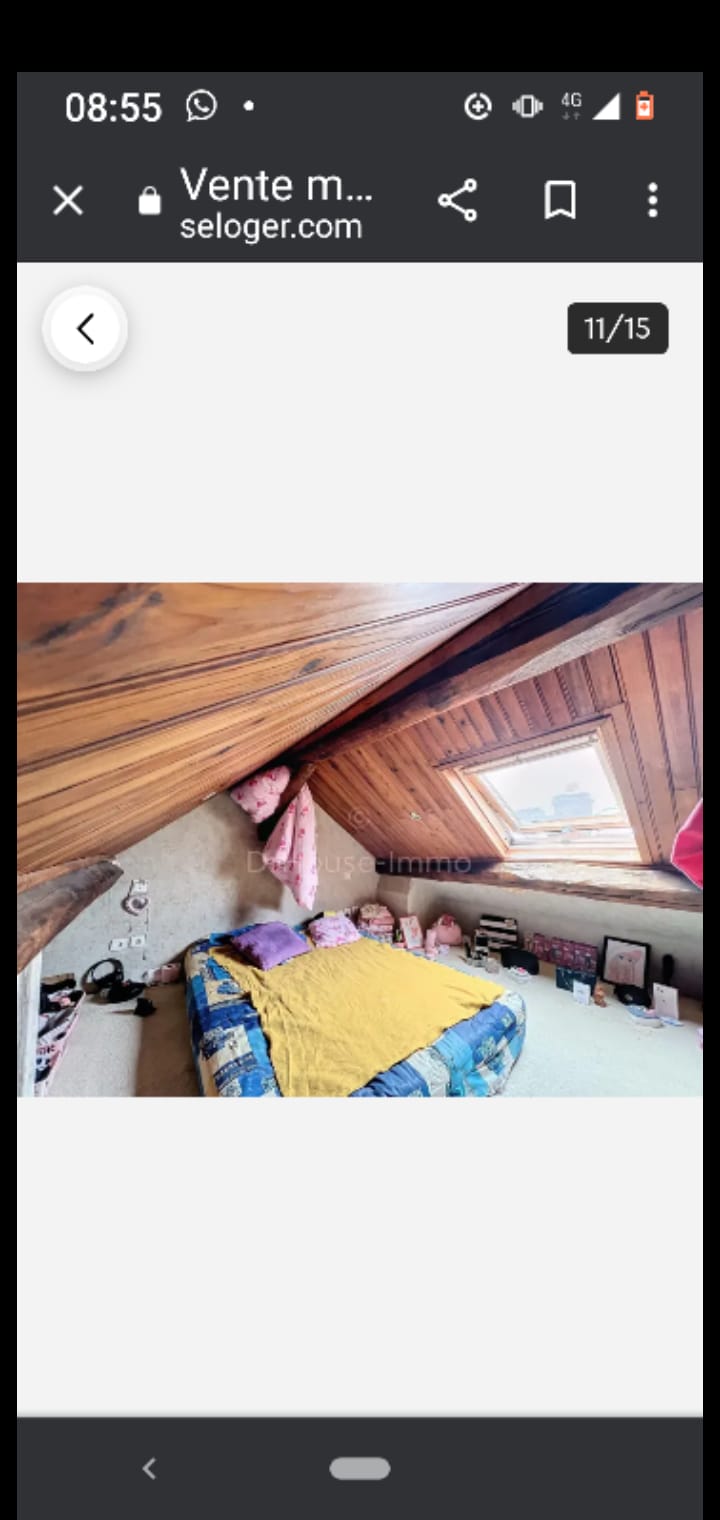View site security lock info
The image size is (720, 1520).
coord(149,202)
